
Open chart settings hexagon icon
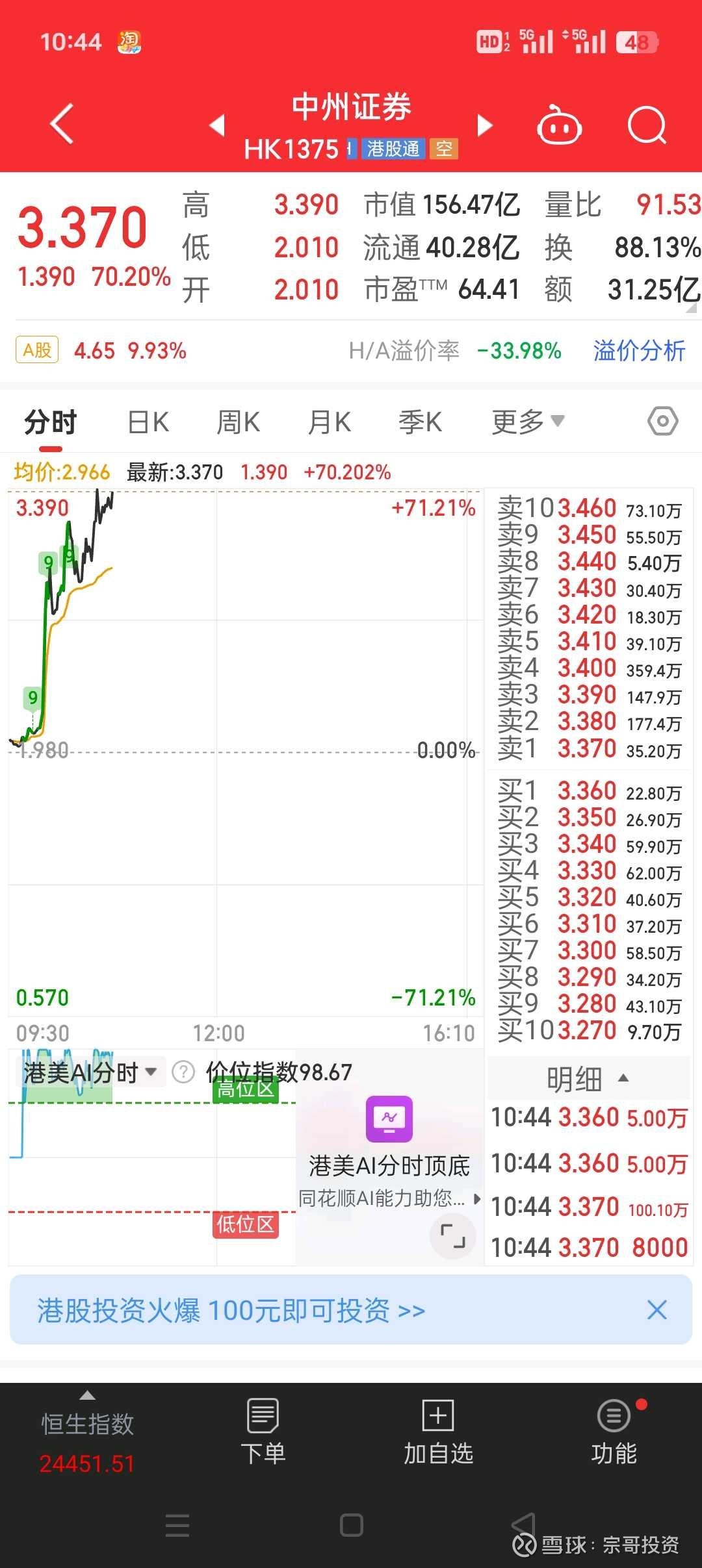point(663,422)
